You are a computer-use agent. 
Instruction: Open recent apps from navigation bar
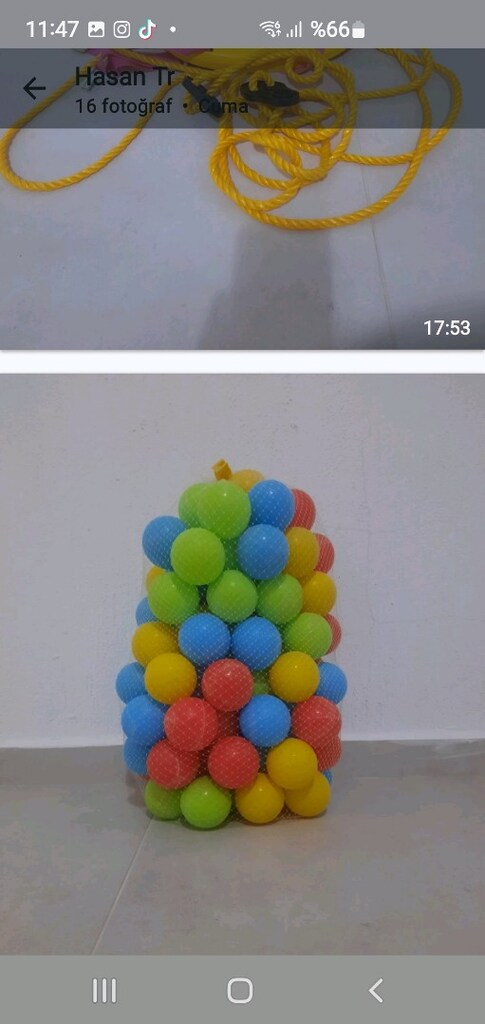104,990
